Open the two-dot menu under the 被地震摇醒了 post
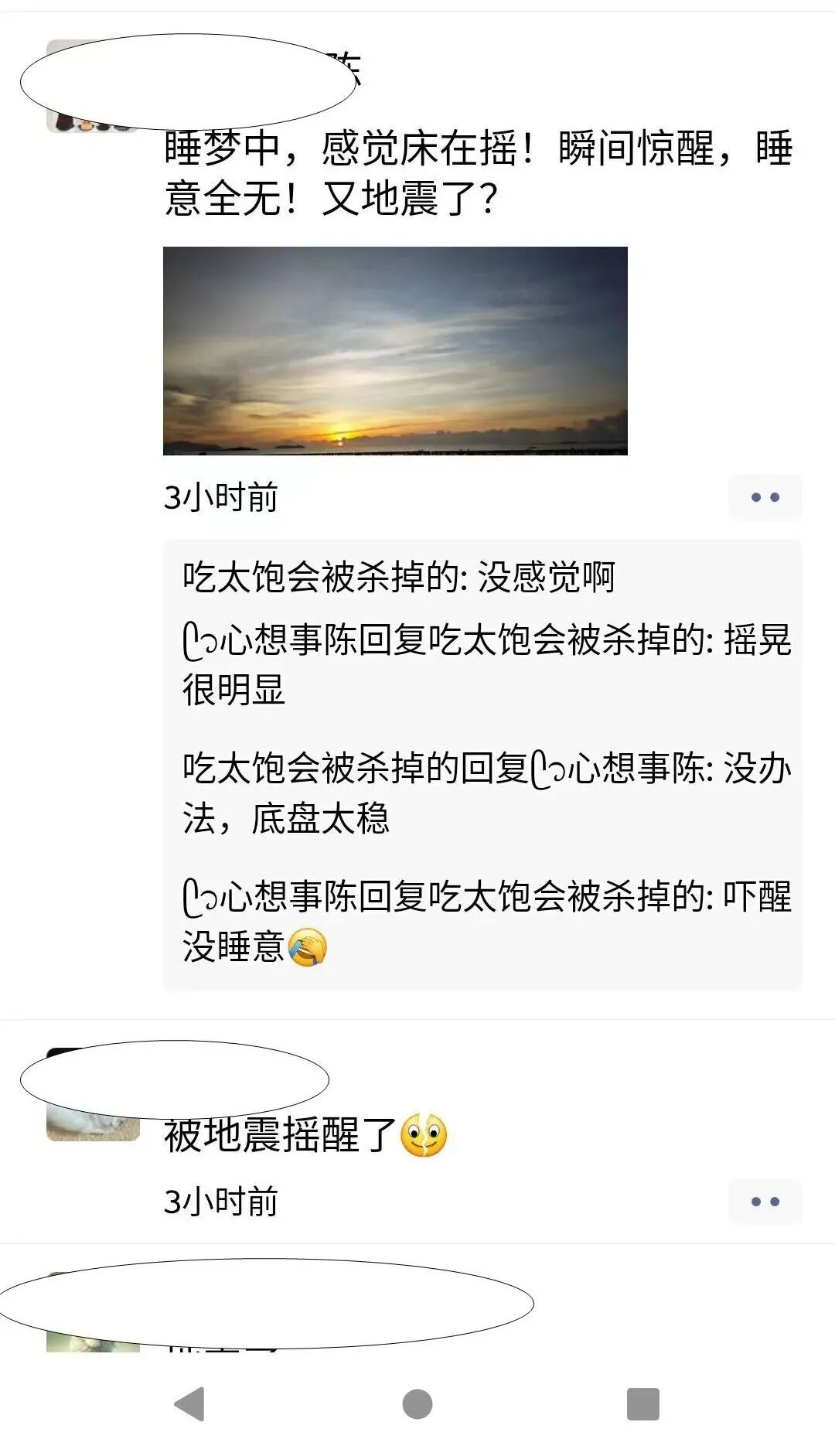The height and width of the screenshot is (1456, 835). (x=765, y=1202)
